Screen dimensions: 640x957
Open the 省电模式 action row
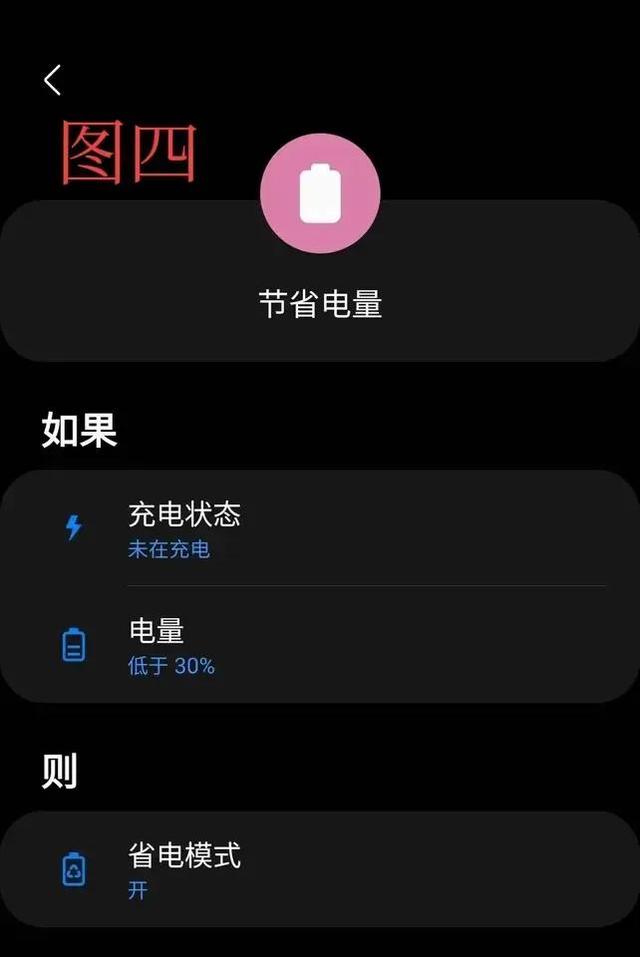coord(320,869)
